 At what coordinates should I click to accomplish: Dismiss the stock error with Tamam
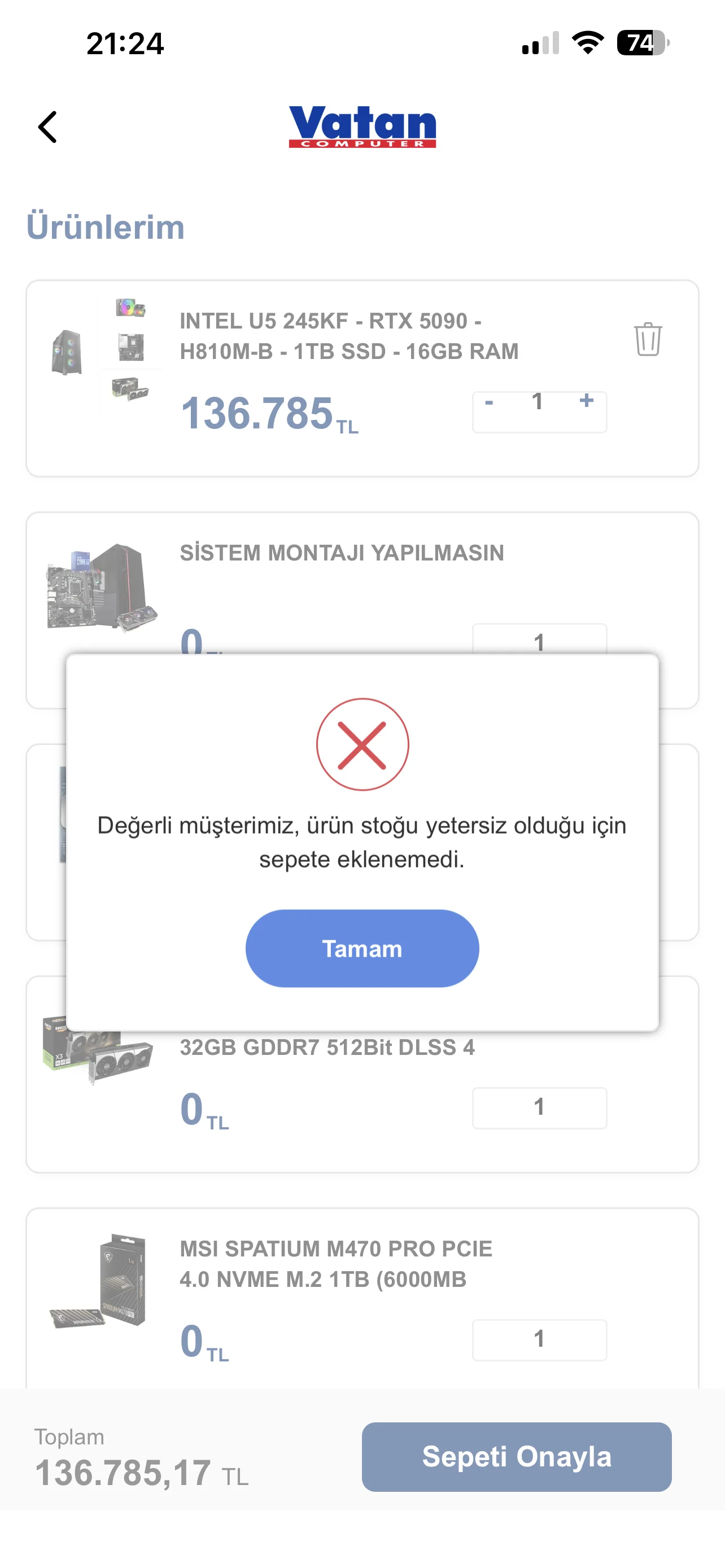(361, 948)
